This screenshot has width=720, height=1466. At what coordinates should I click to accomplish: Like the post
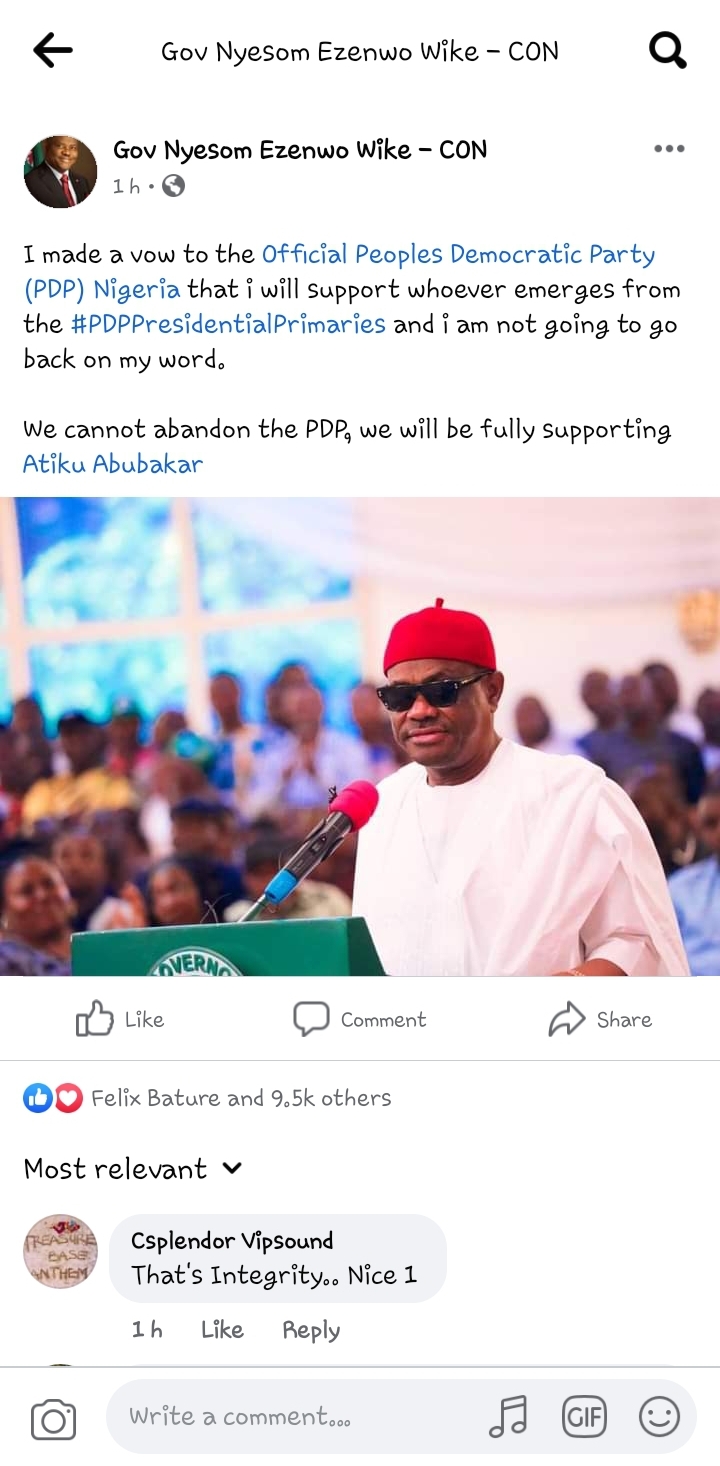pos(120,1019)
